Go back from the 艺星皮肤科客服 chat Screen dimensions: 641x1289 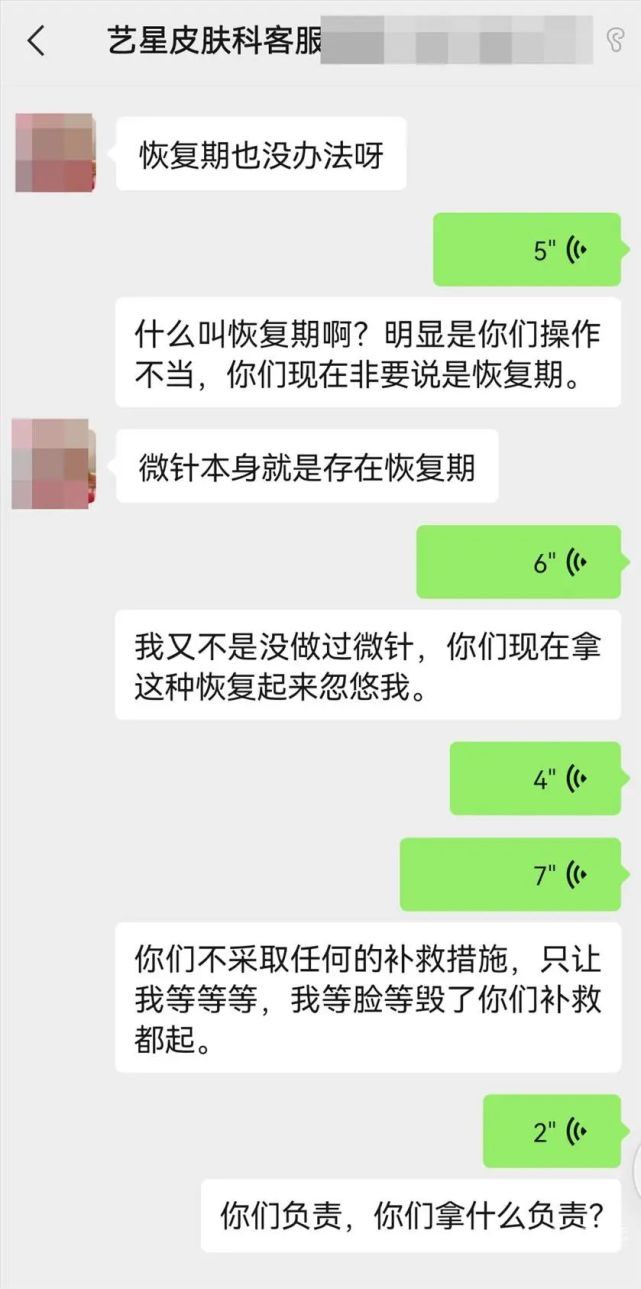[36, 41]
